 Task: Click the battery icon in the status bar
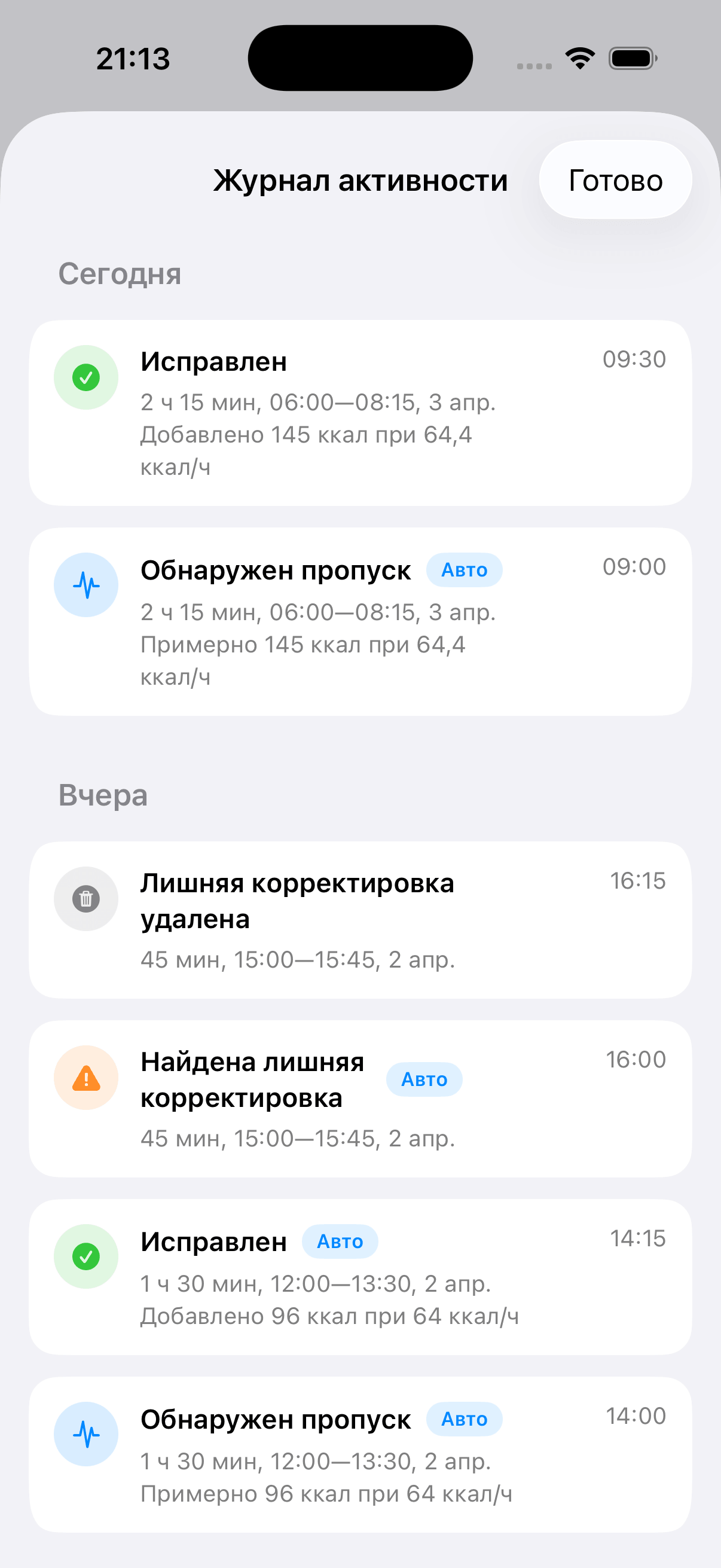(631, 59)
